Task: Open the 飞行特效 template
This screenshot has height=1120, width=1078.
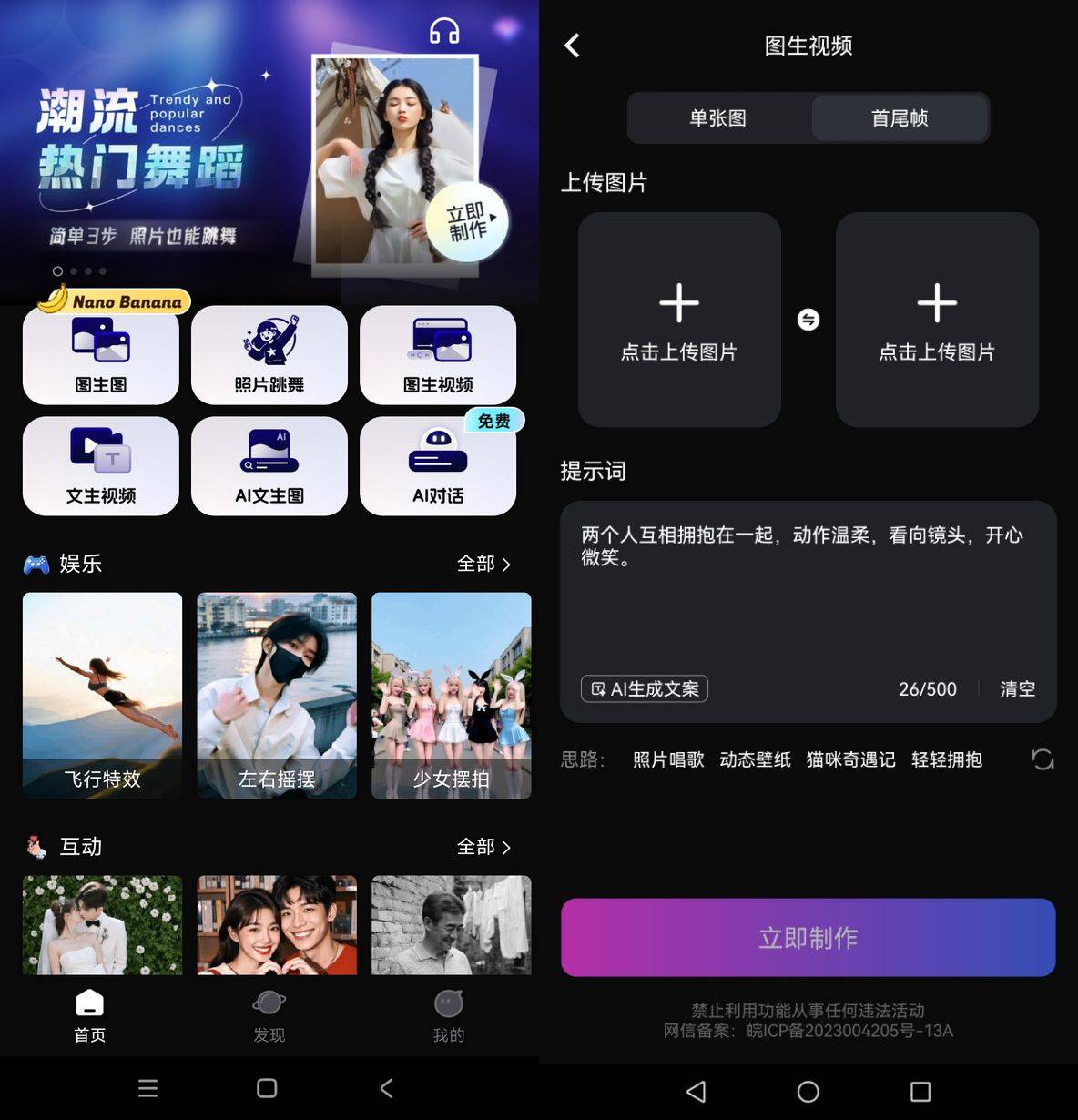Action: pyautogui.click(x=102, y=695)
